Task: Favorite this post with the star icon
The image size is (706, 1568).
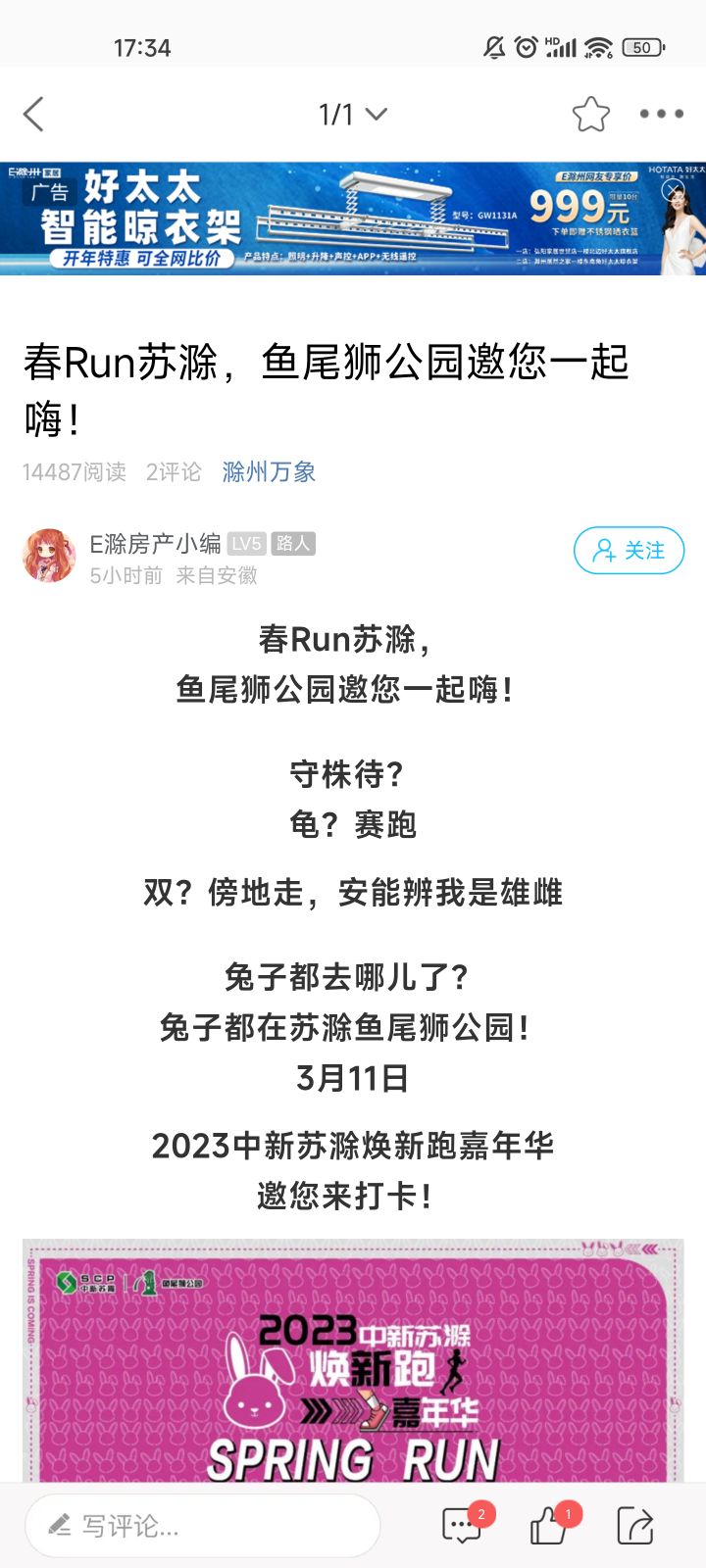Action: (591, 115)
